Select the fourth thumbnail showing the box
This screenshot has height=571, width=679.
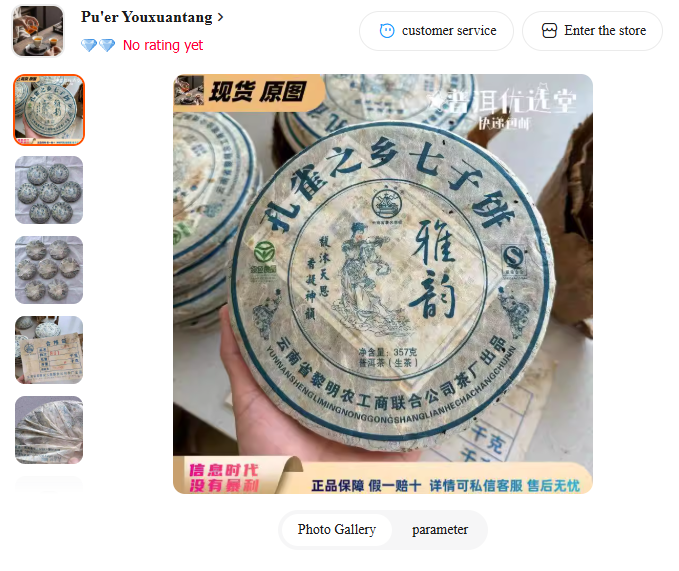click(x=49, y=350)
